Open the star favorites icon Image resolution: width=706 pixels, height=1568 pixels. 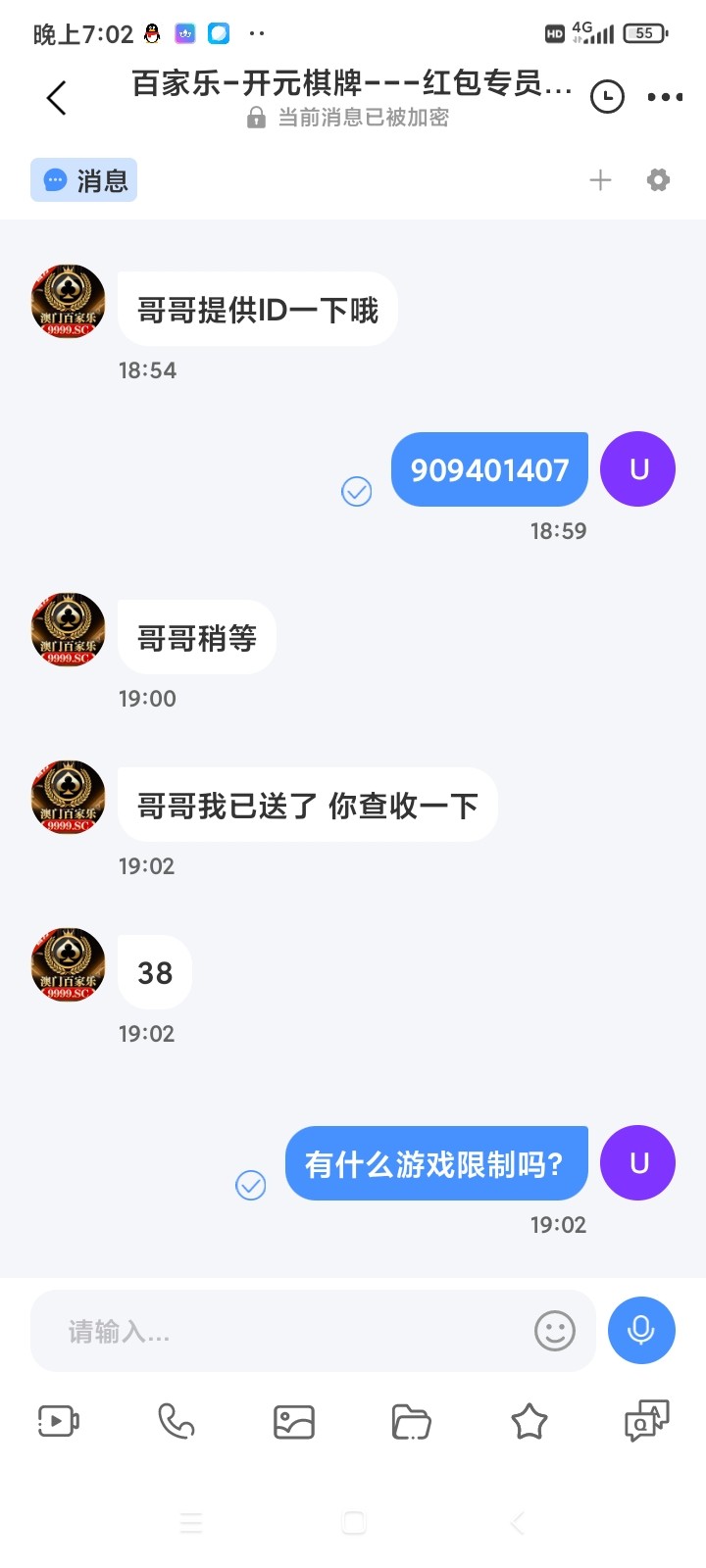click(529, 1421)
